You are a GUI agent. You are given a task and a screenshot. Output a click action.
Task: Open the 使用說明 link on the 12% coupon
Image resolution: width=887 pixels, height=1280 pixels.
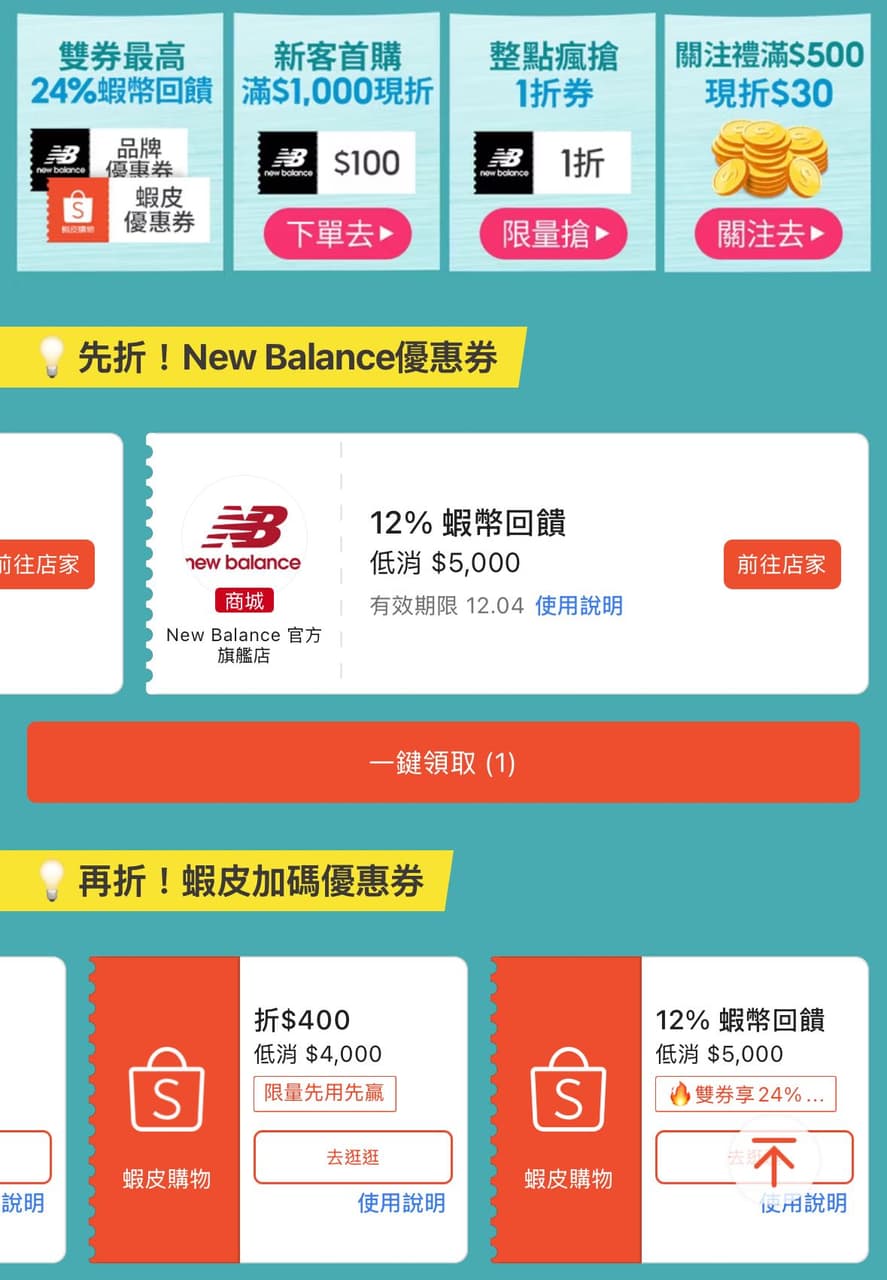[578, 605]
